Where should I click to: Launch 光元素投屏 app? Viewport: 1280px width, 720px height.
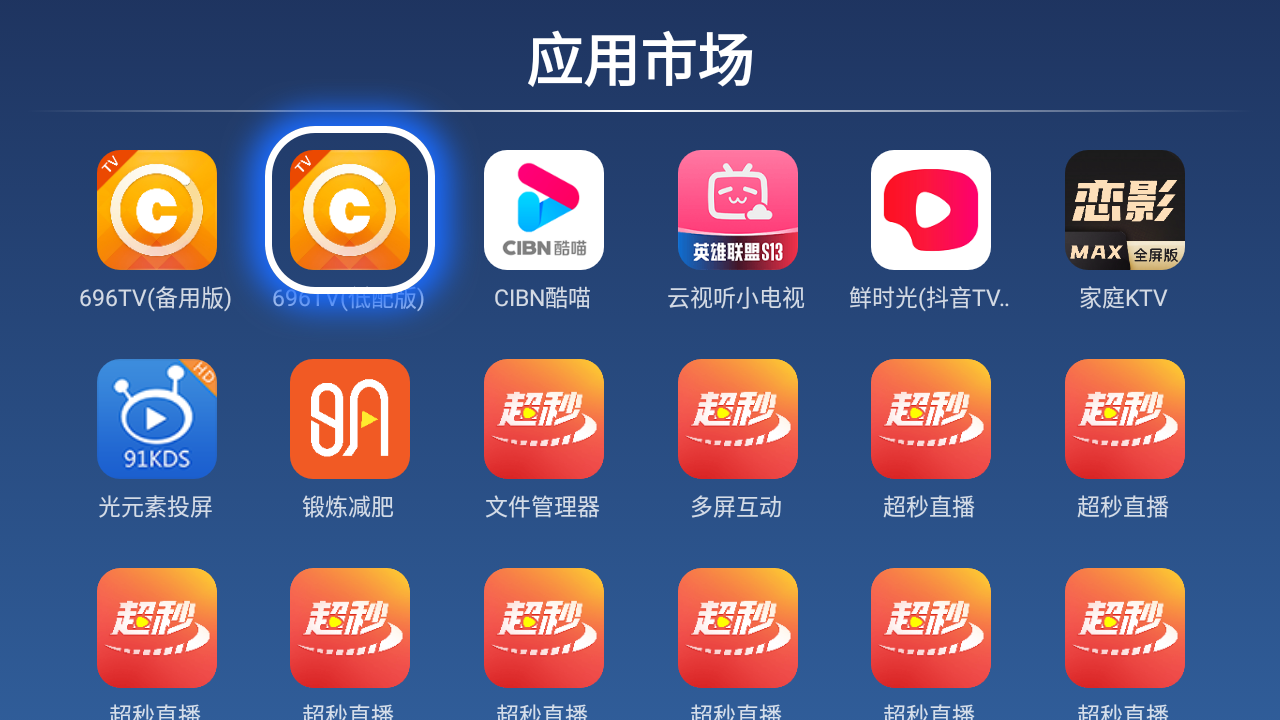point(157,419)
